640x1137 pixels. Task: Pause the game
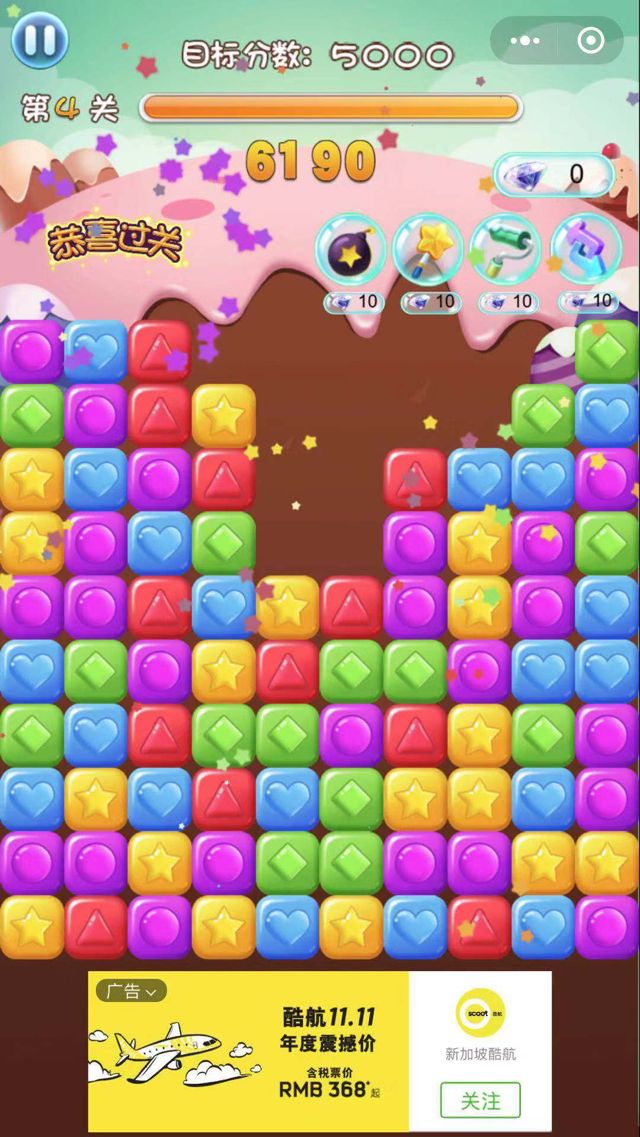[x=39, y=40]
